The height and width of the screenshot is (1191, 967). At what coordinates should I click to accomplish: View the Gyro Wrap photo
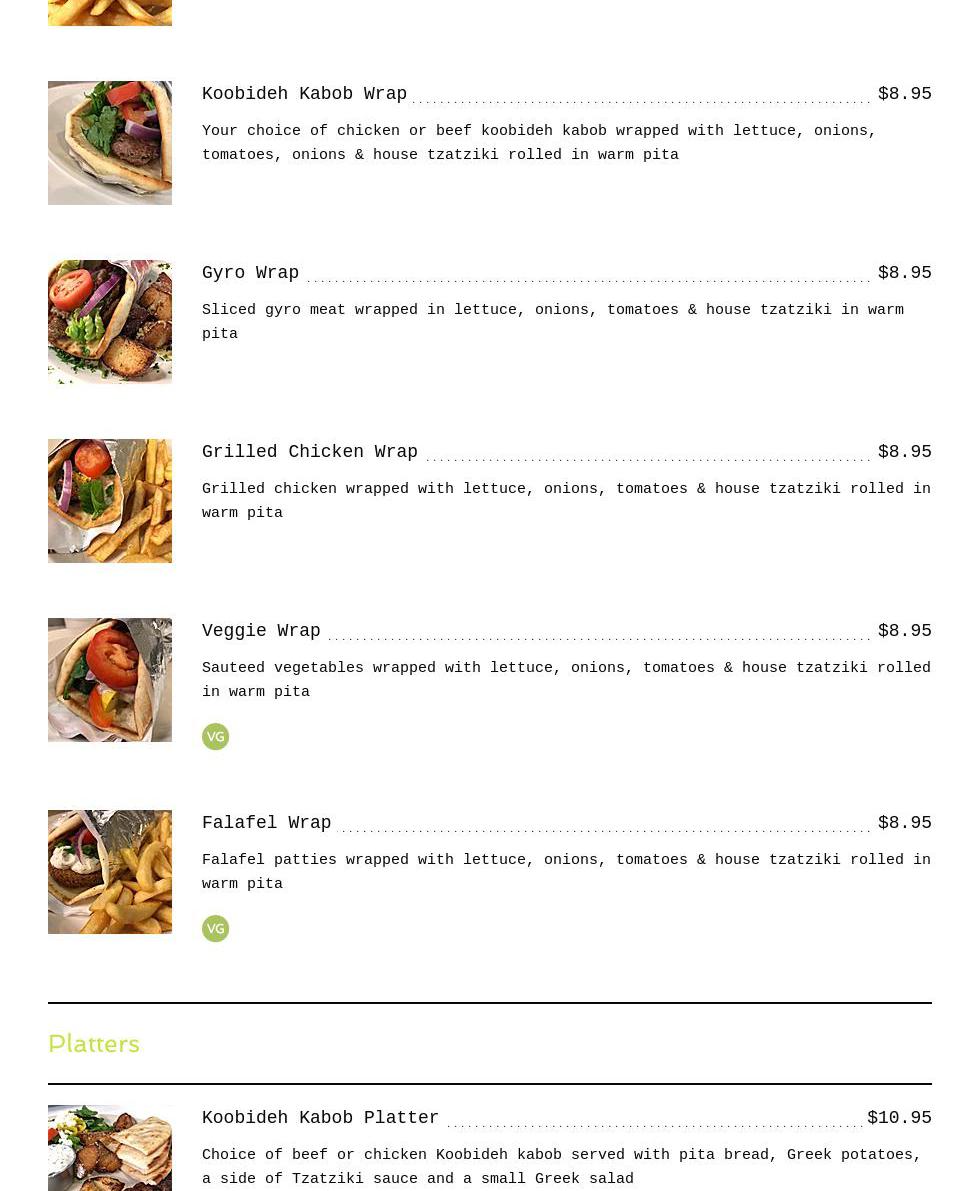coord(110,322)
